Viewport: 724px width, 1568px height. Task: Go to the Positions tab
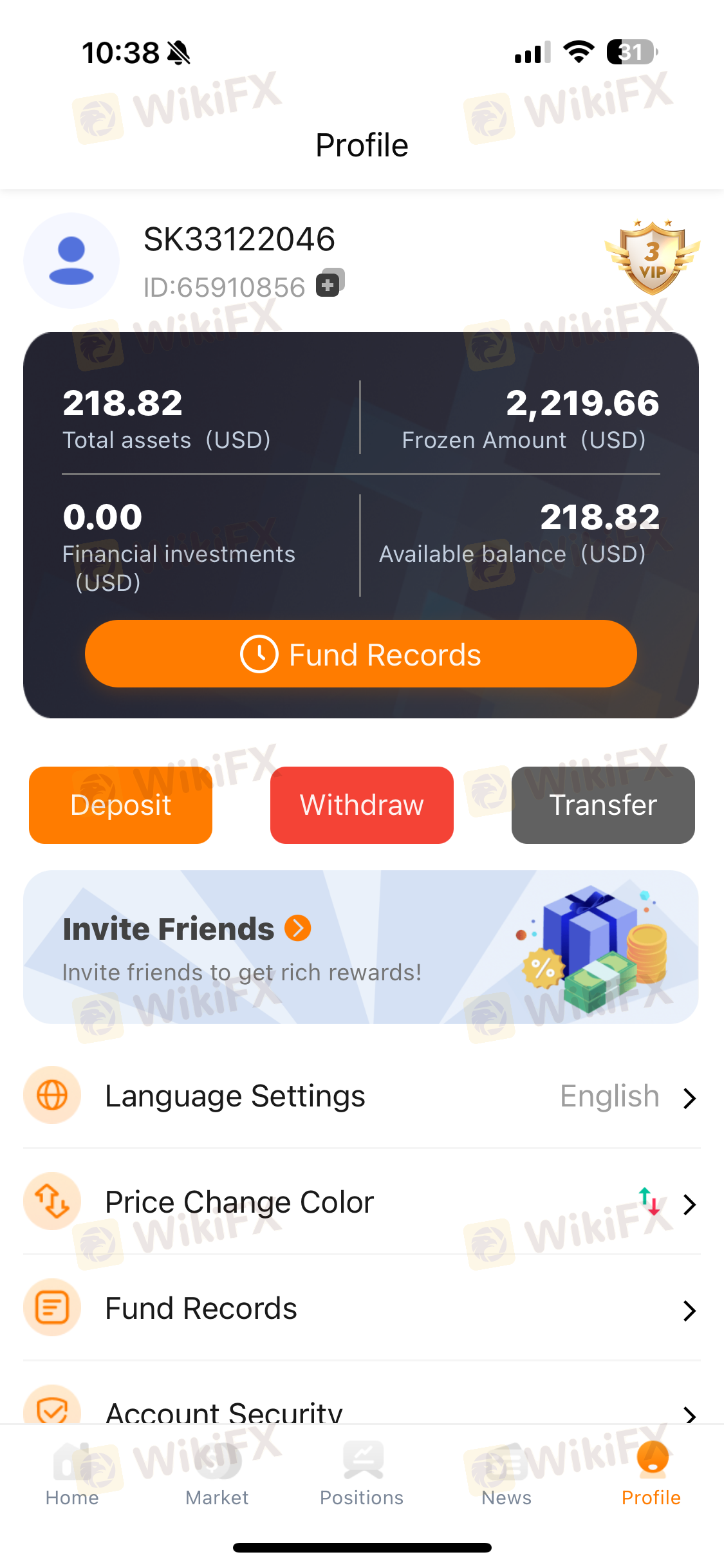coord(362,1475)
